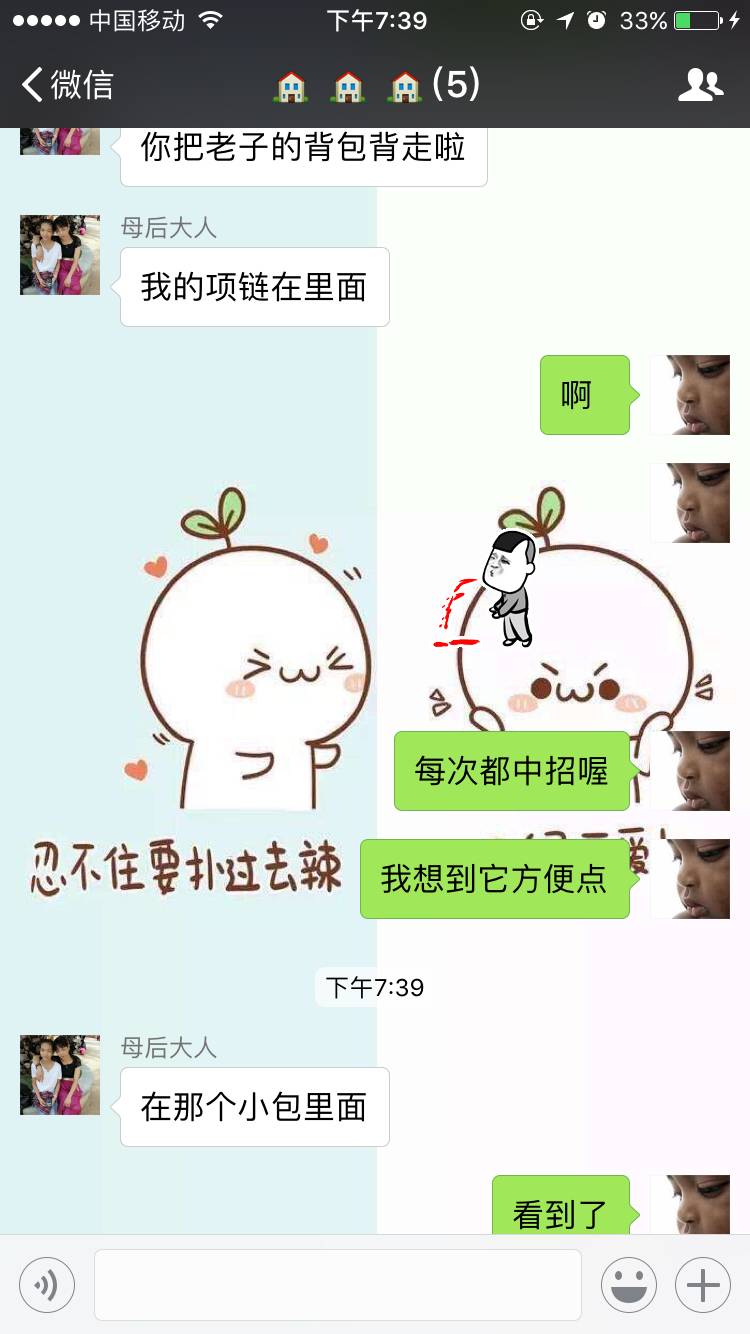Open the plus attachments menu
Image resolution: width=750 pixels, height=1334 pixels.
coord(703,1285)
